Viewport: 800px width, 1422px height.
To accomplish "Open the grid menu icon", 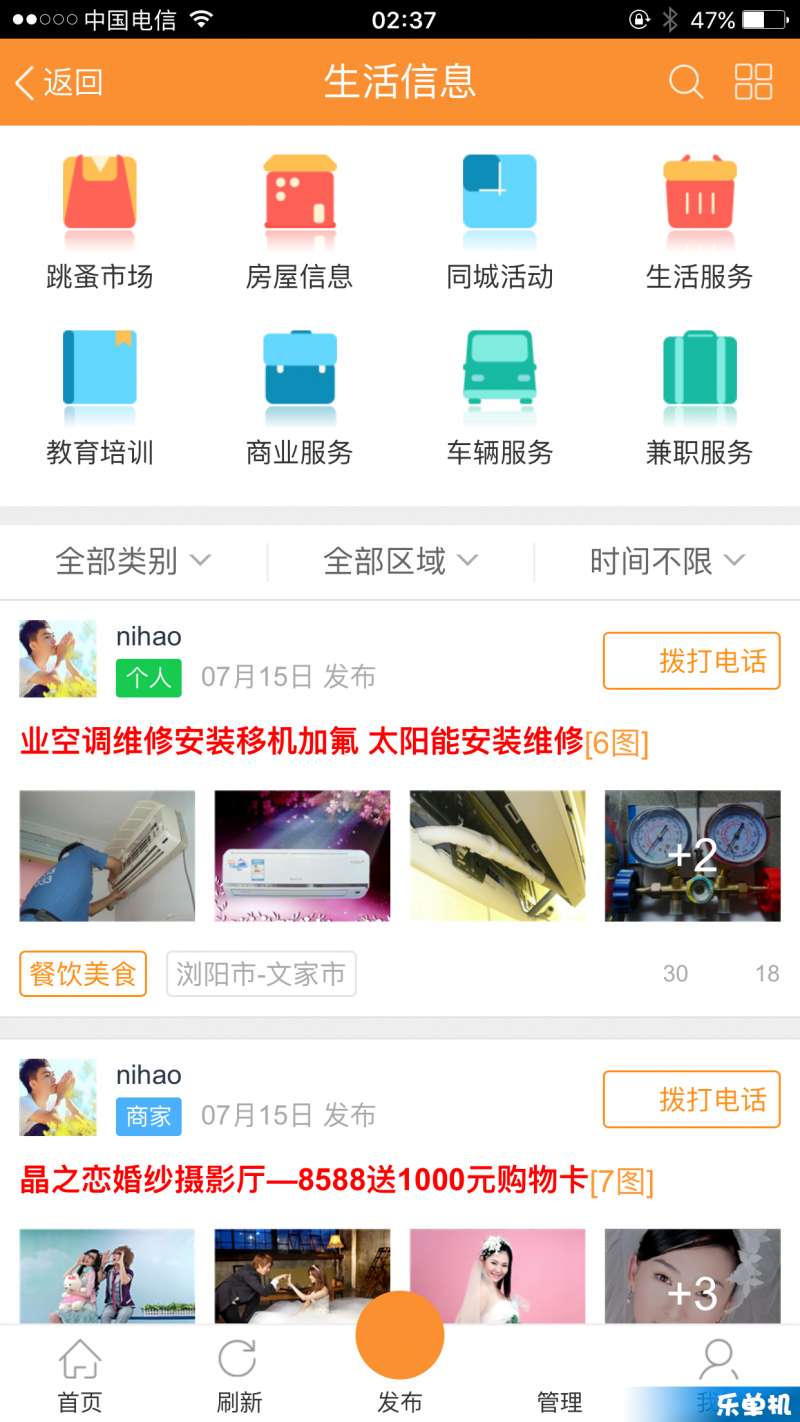I will point(753,82).
